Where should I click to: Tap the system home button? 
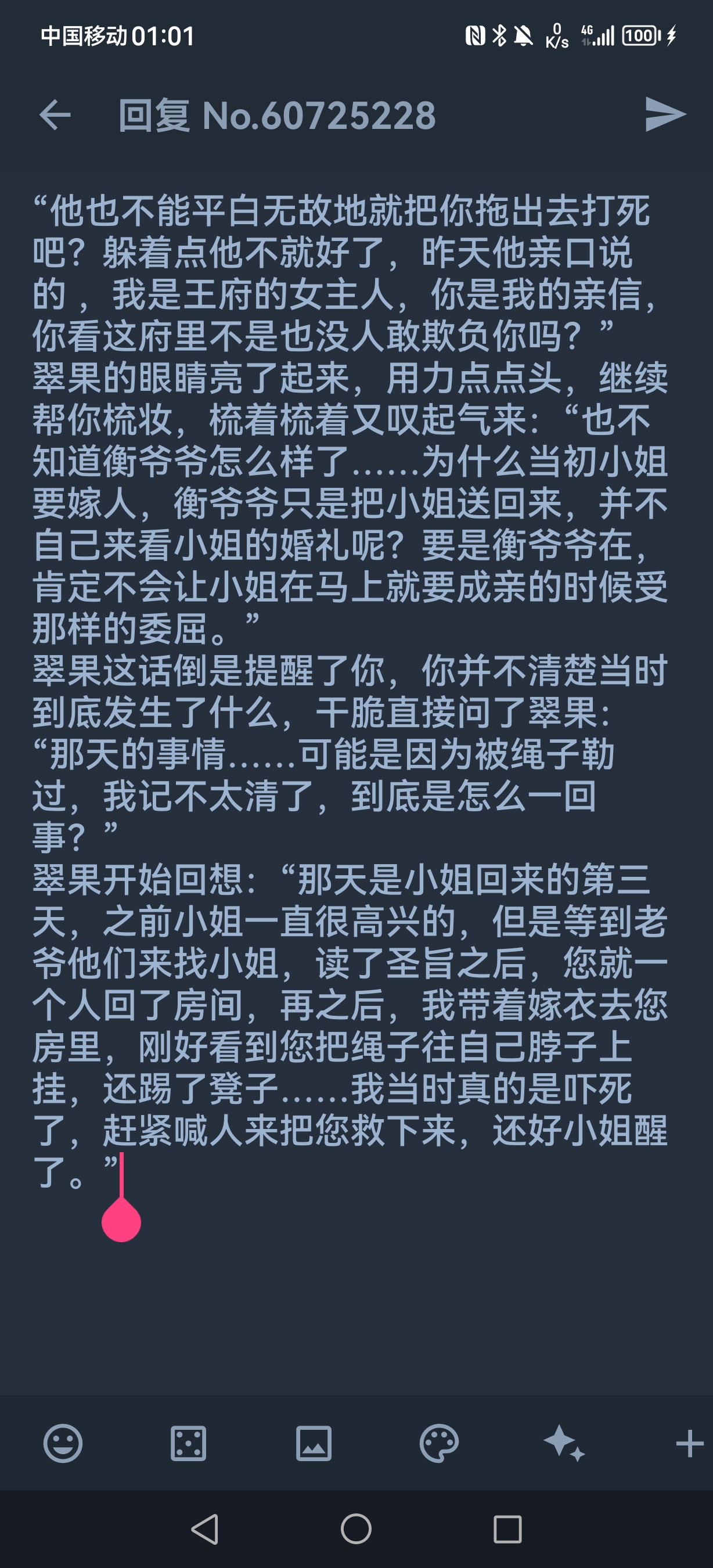pos(356,1529)
